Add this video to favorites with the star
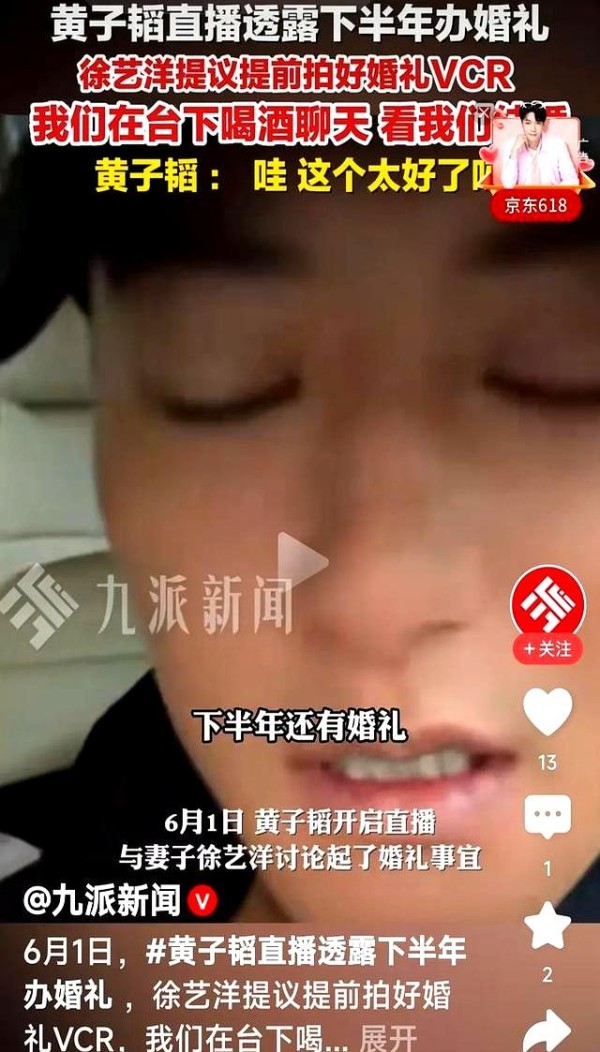The image size is (600, 1052). pyautogui.click(x=548, y=925)
